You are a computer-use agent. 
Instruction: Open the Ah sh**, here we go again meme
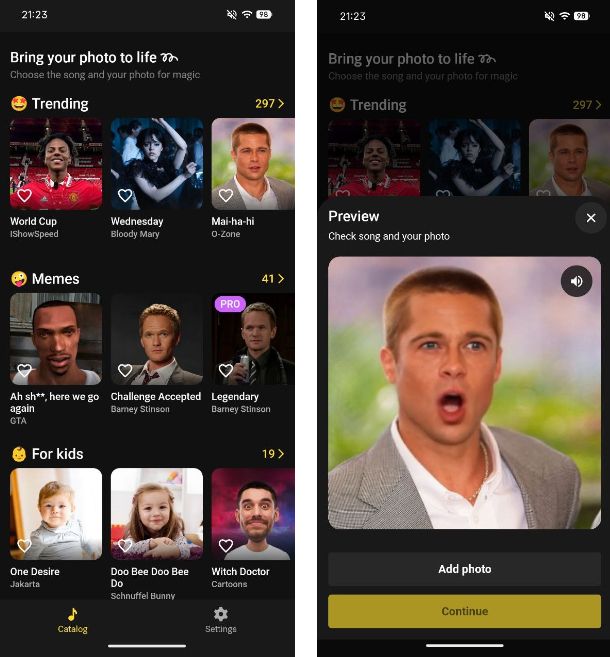point(56,339)
